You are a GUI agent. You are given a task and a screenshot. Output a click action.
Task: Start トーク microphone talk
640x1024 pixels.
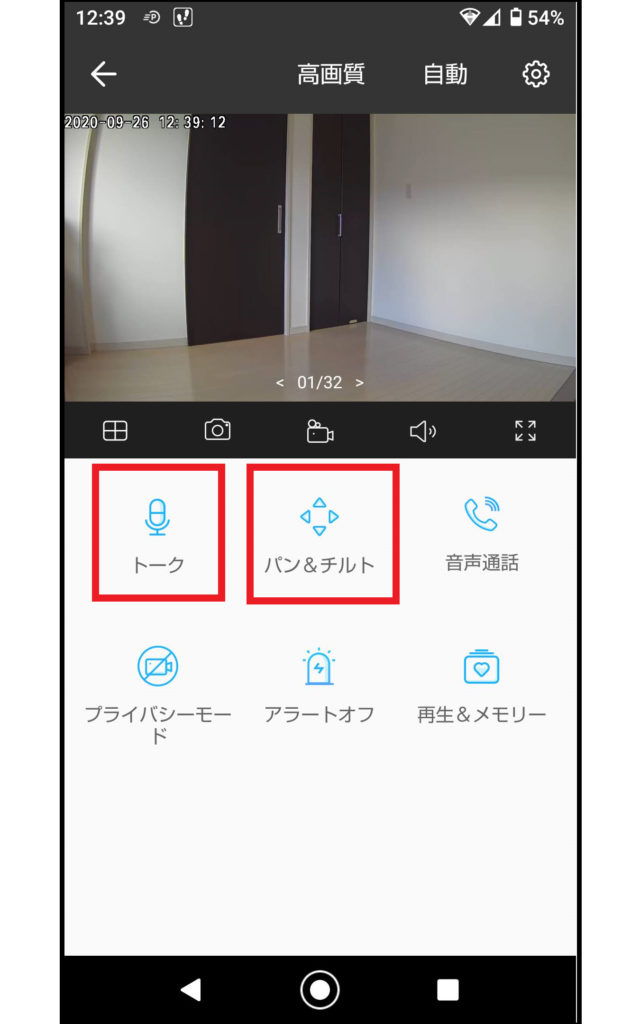tap(158, 533)
